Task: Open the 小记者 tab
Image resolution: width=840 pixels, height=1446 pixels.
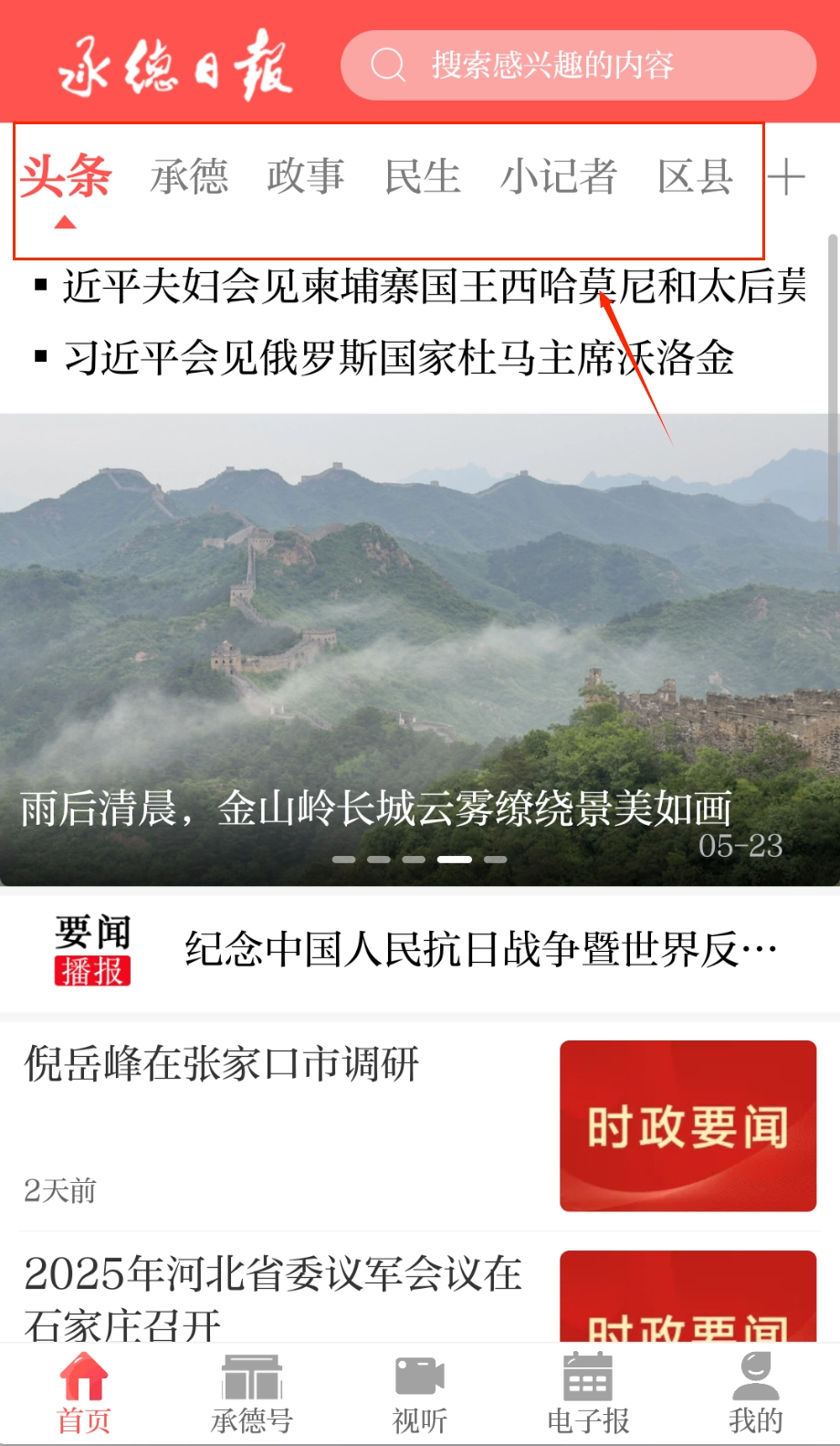Action: [x=558, y=177]
